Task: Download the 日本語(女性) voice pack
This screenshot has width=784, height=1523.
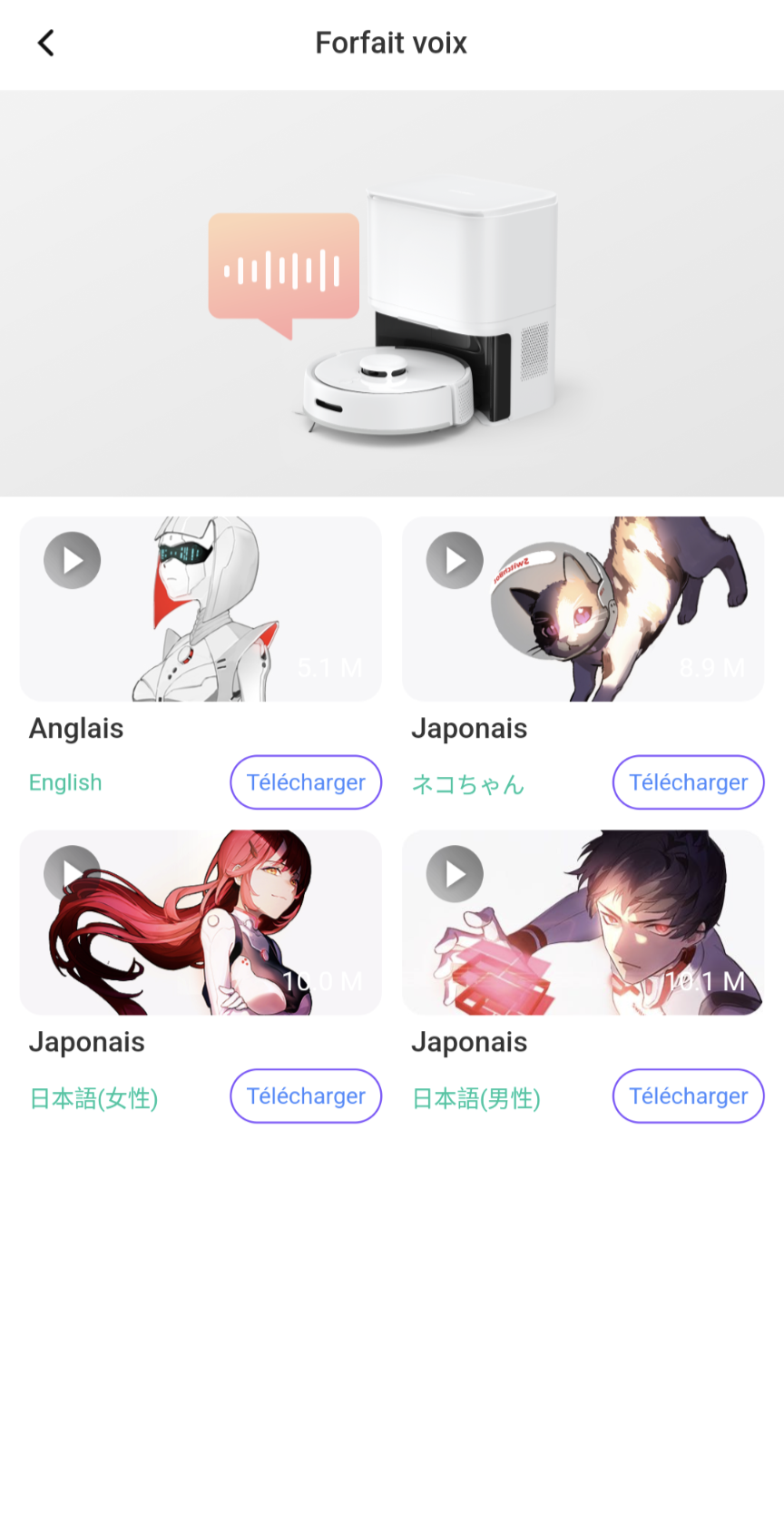Action: [x=306, y=1096]
